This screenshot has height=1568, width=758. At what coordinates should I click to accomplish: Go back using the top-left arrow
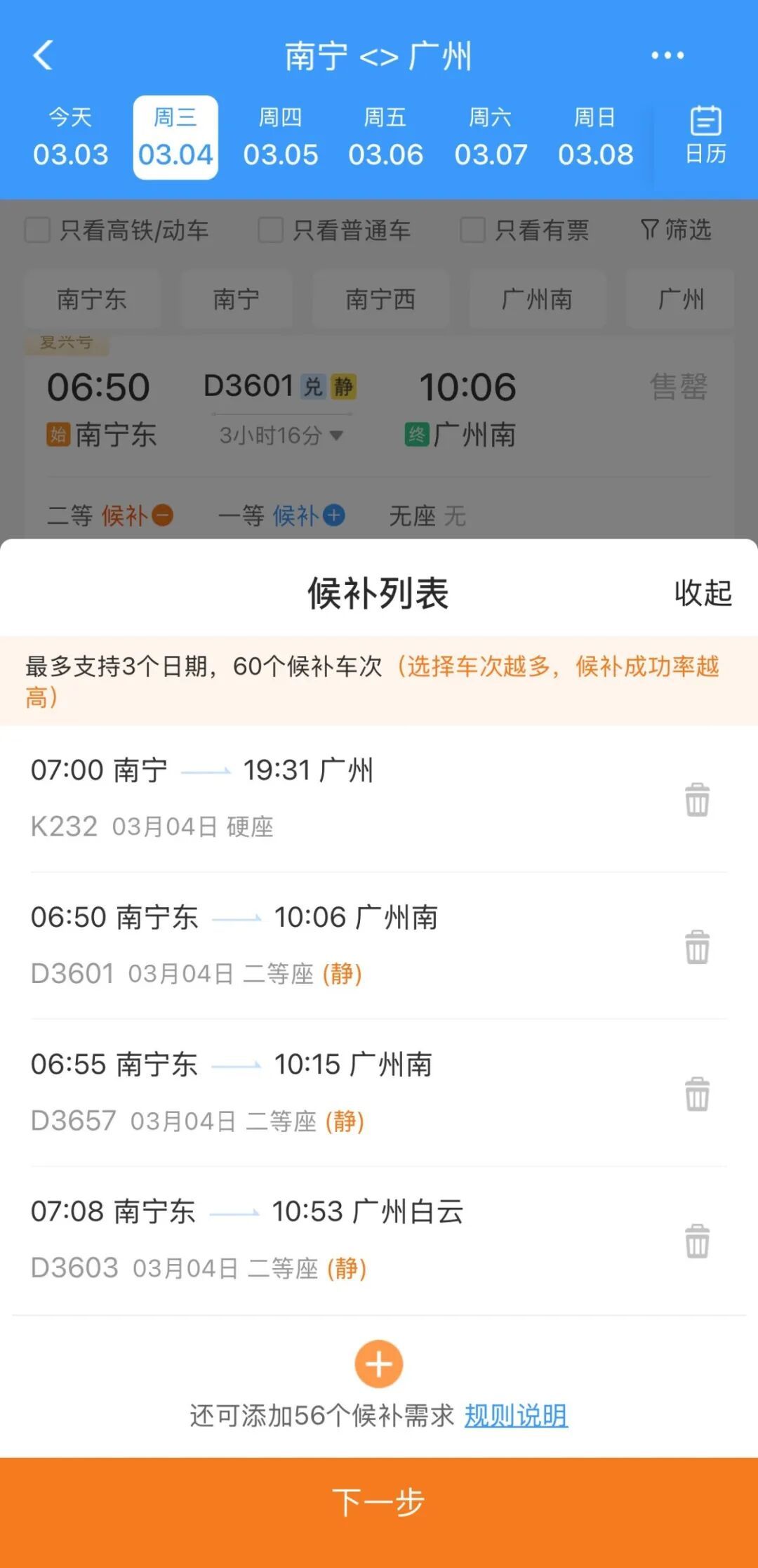coord(44,56)
